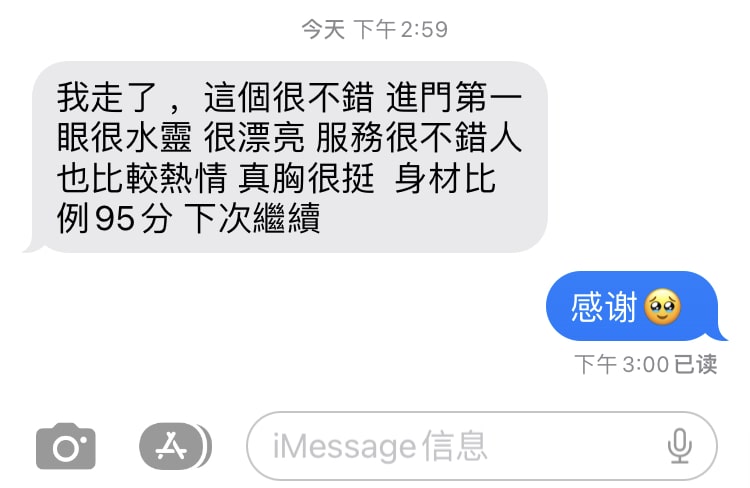Open the camera to attach a photo
Screen dimensions: 750x488
point(65,447)
